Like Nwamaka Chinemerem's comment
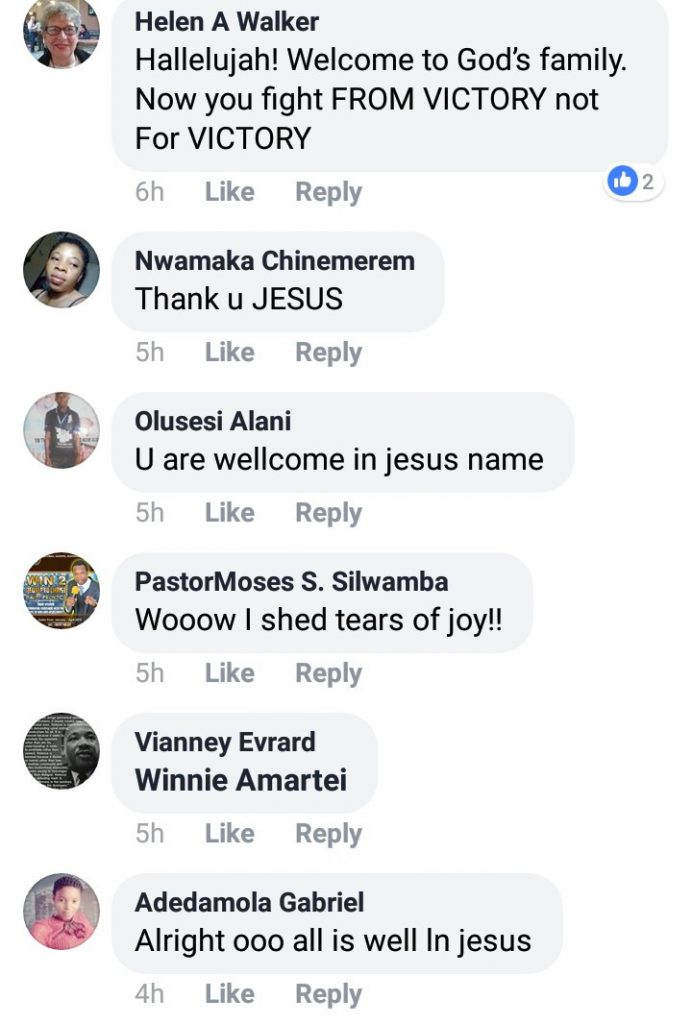This screenshot has height=1024, width=692. (x=229, y=352)
